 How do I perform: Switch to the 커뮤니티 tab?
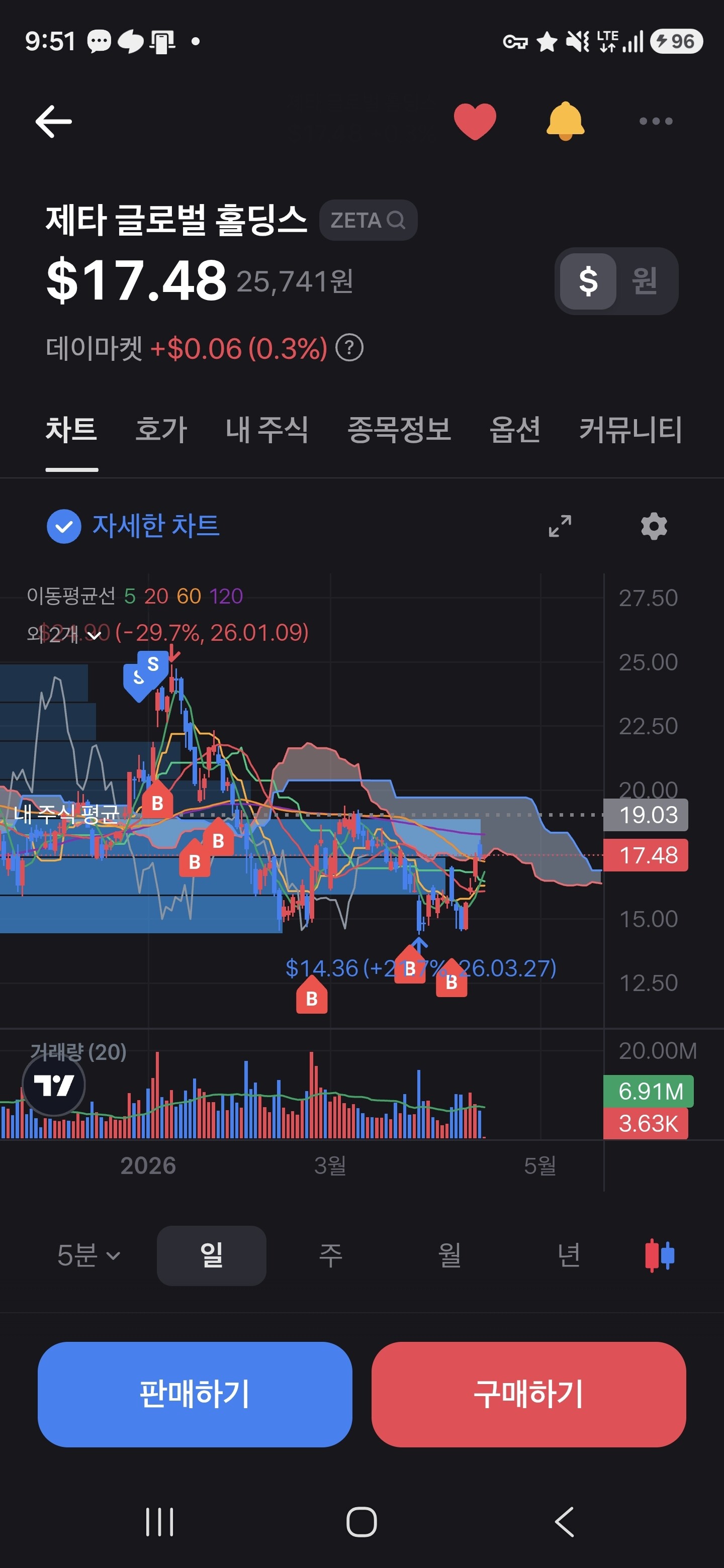(x=630, y=429)
